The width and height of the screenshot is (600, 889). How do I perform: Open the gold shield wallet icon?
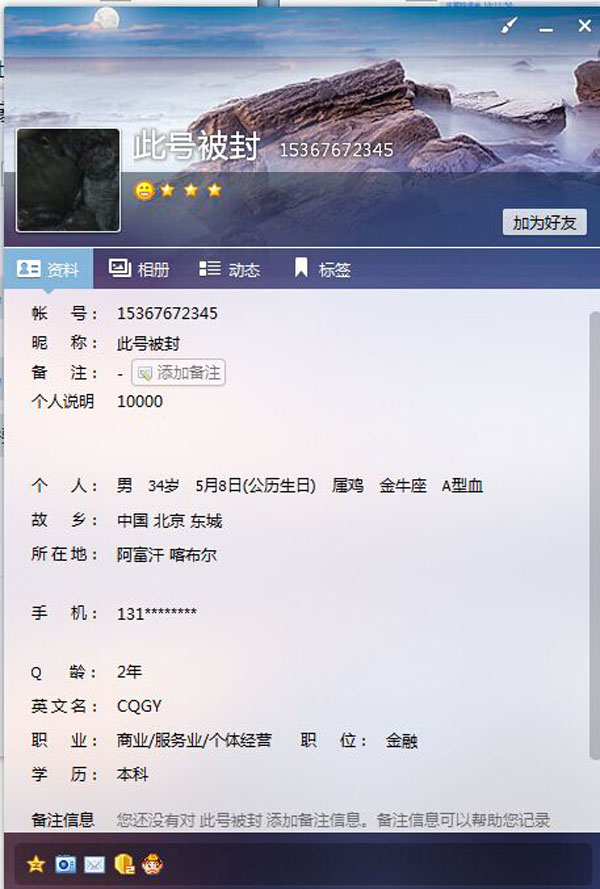(124, 863)
